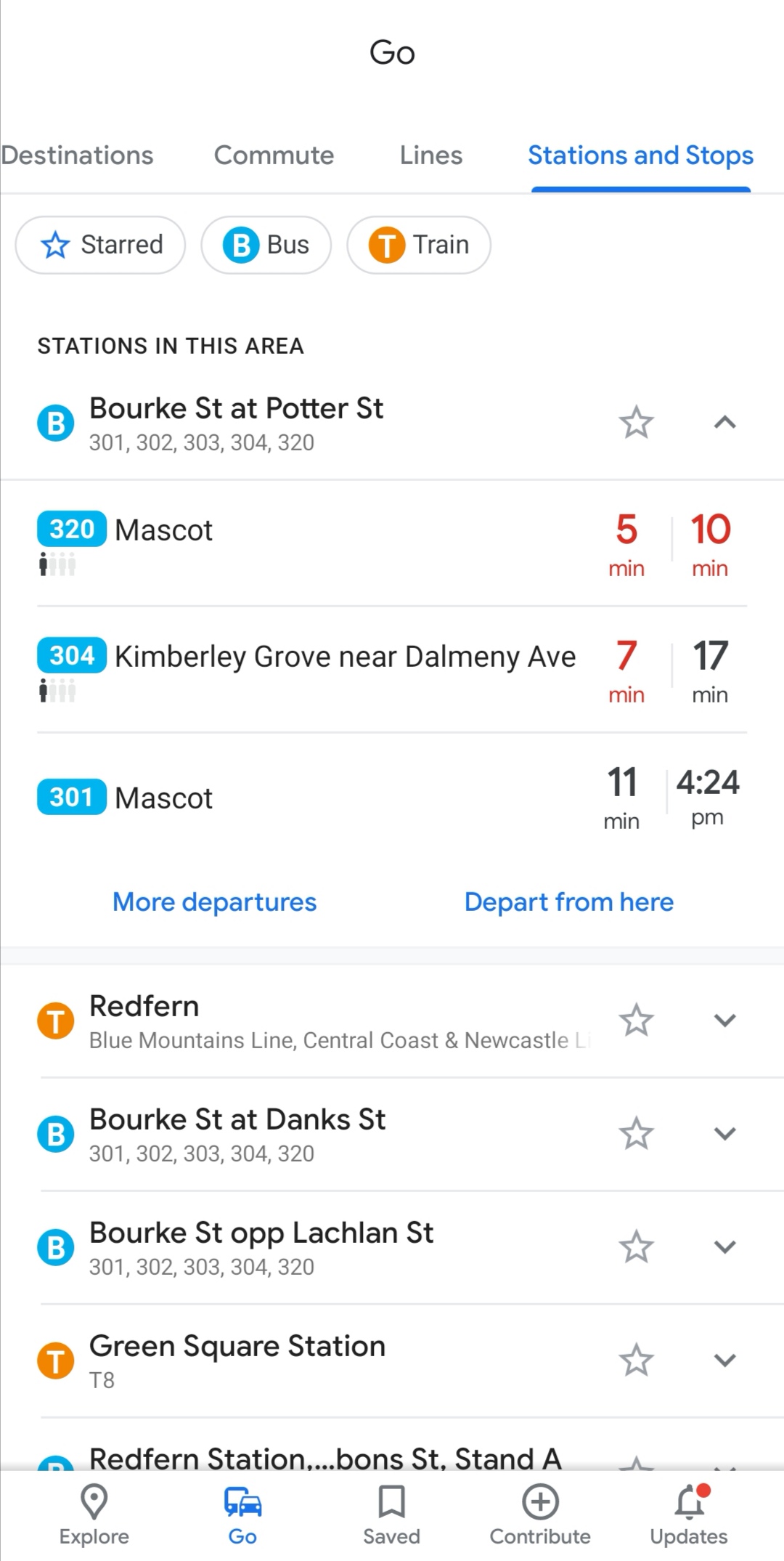
Task: Tap More departures link
Action: (215, 902)
